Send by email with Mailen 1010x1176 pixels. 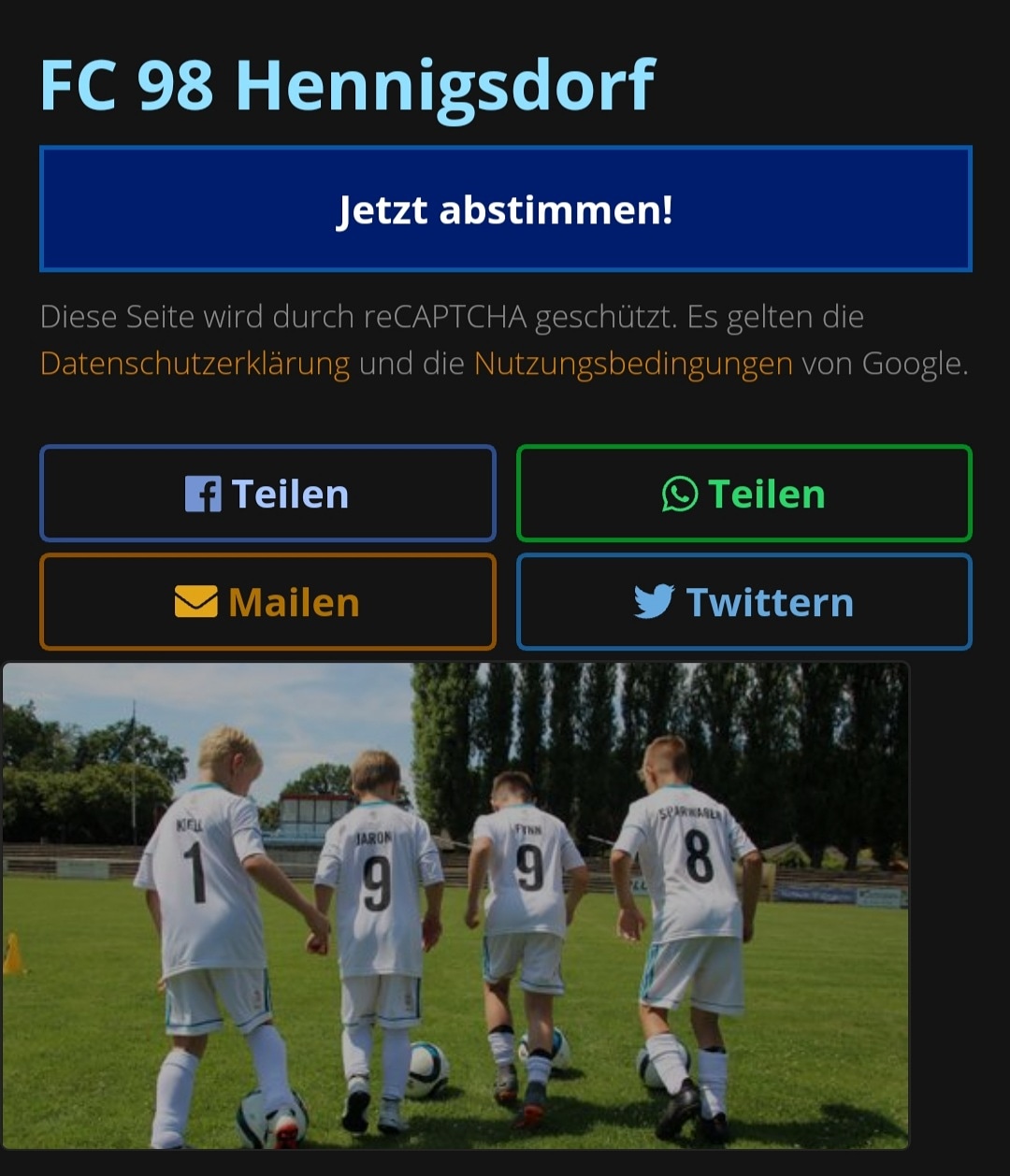tap(267, 602)
